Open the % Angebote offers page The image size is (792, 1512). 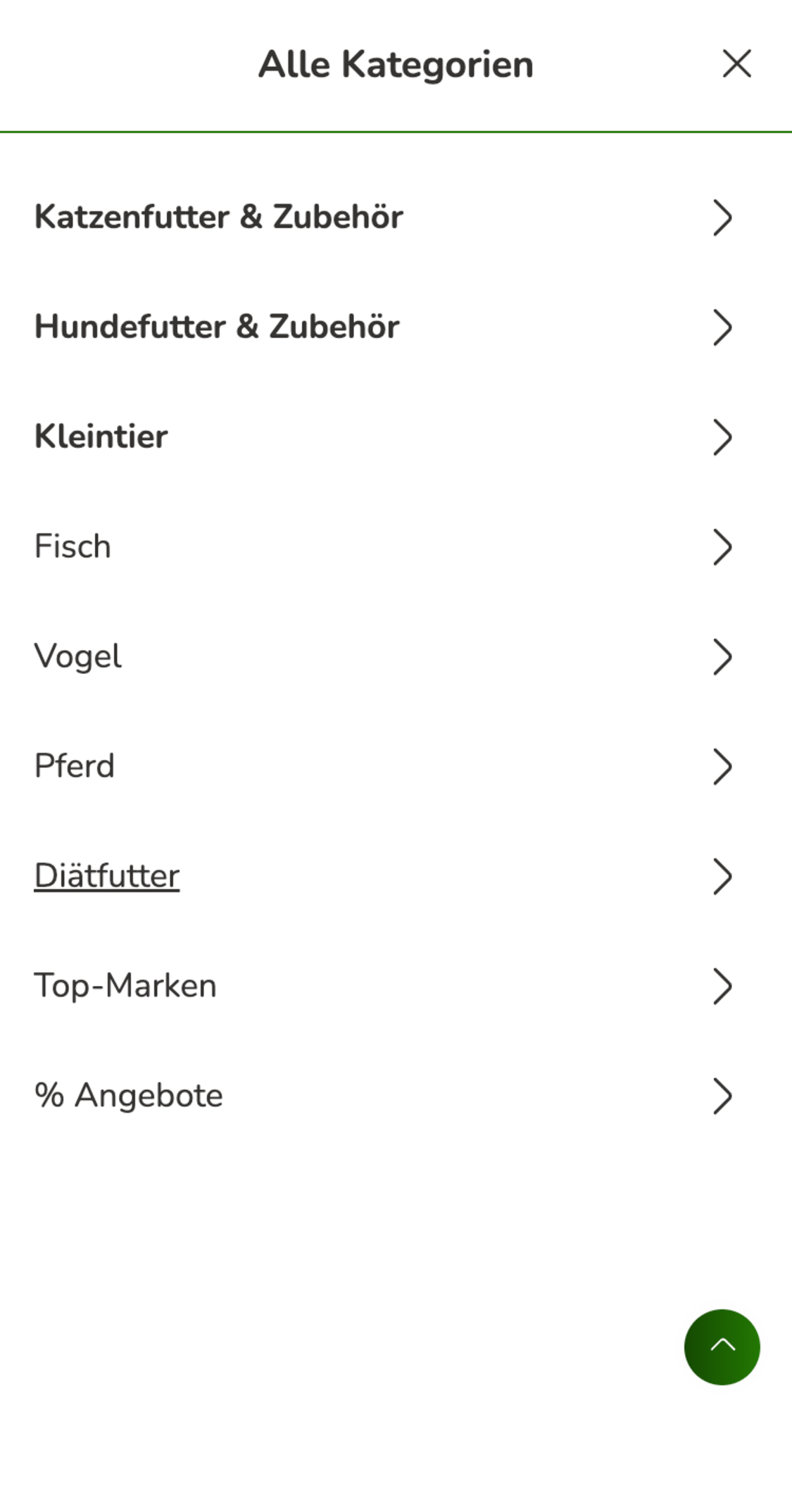[x=129, y=1096]
